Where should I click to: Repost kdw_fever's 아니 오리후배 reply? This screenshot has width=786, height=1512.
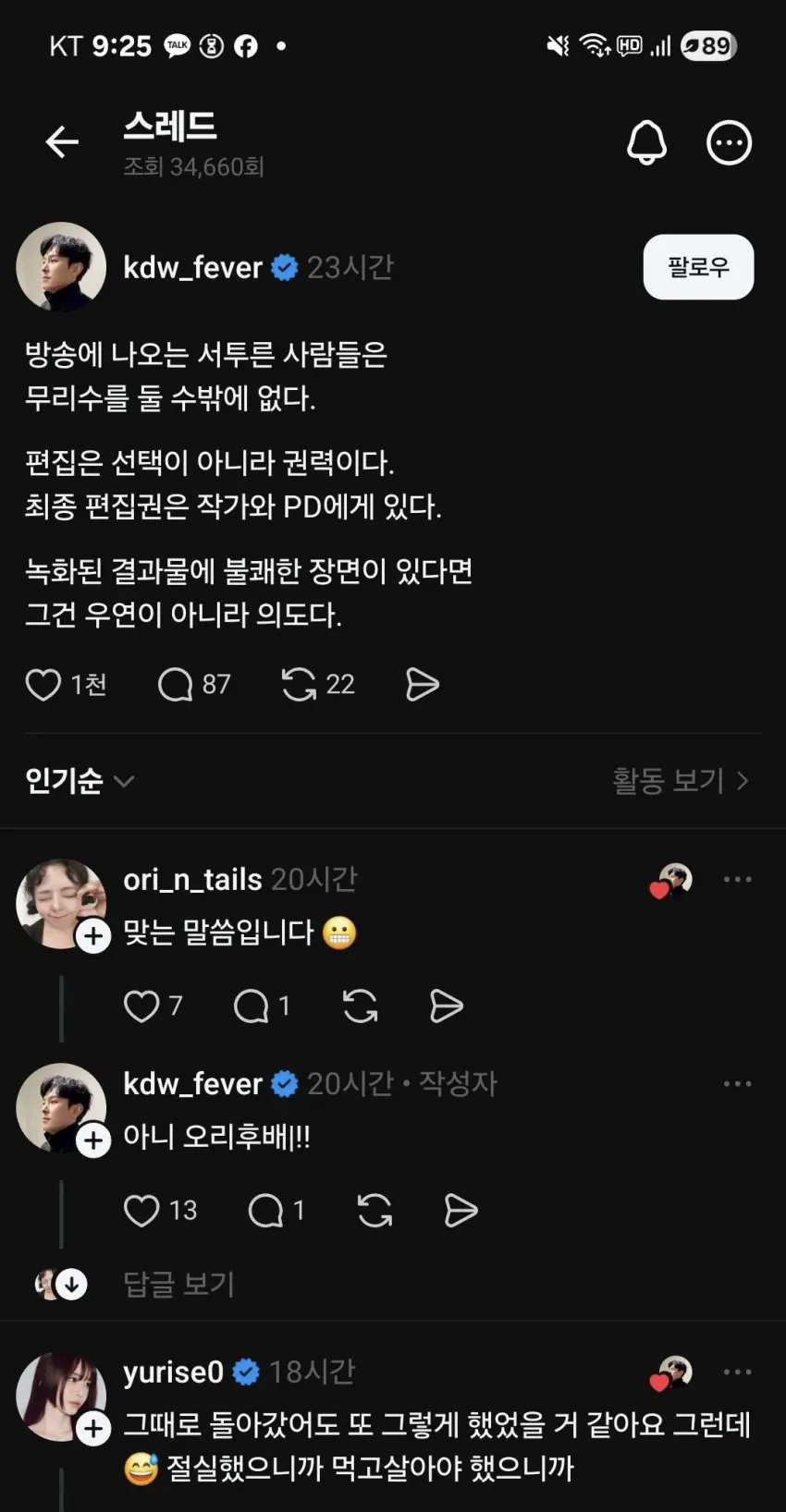point(375,1211)
